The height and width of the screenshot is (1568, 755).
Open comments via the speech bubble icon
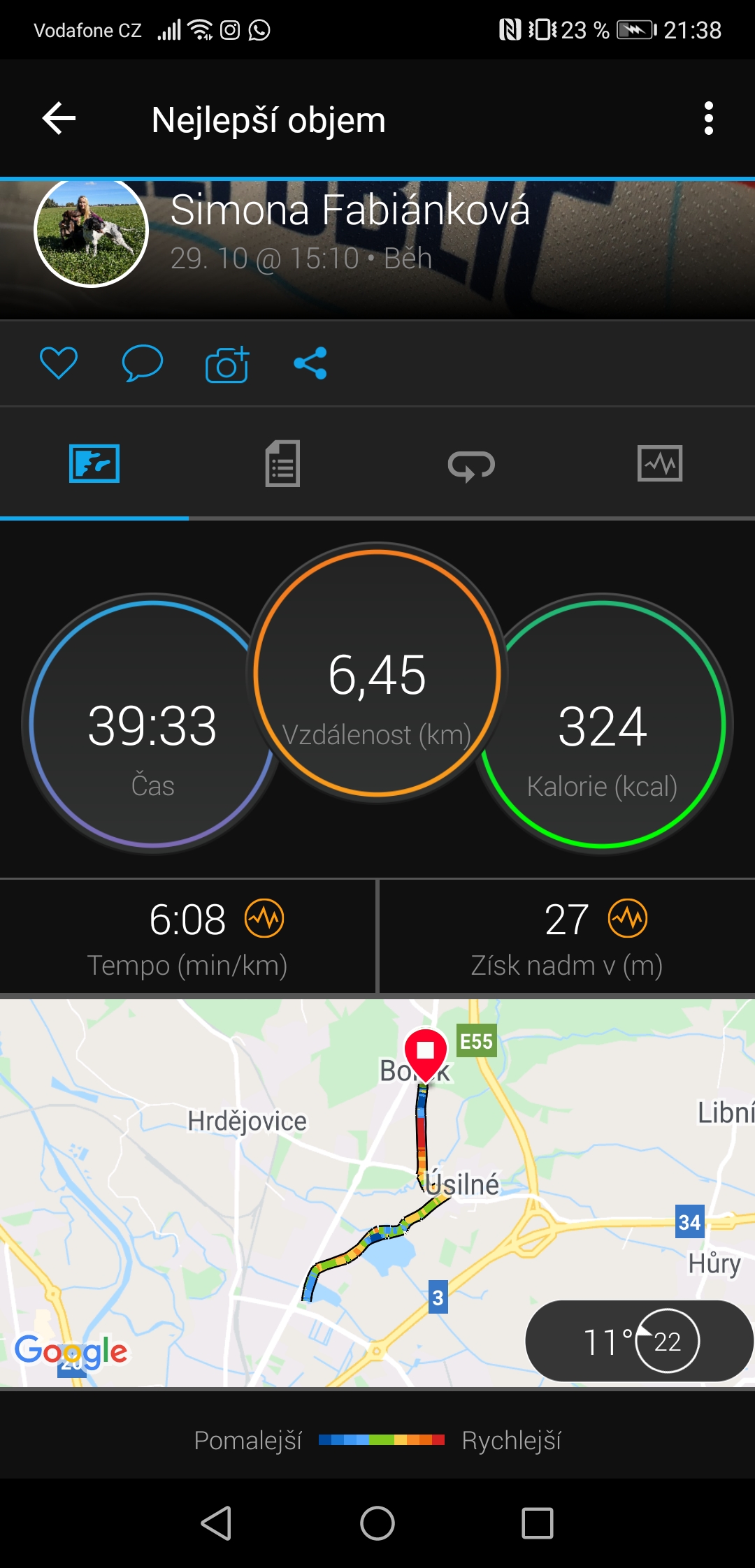[x=143, y=363]
